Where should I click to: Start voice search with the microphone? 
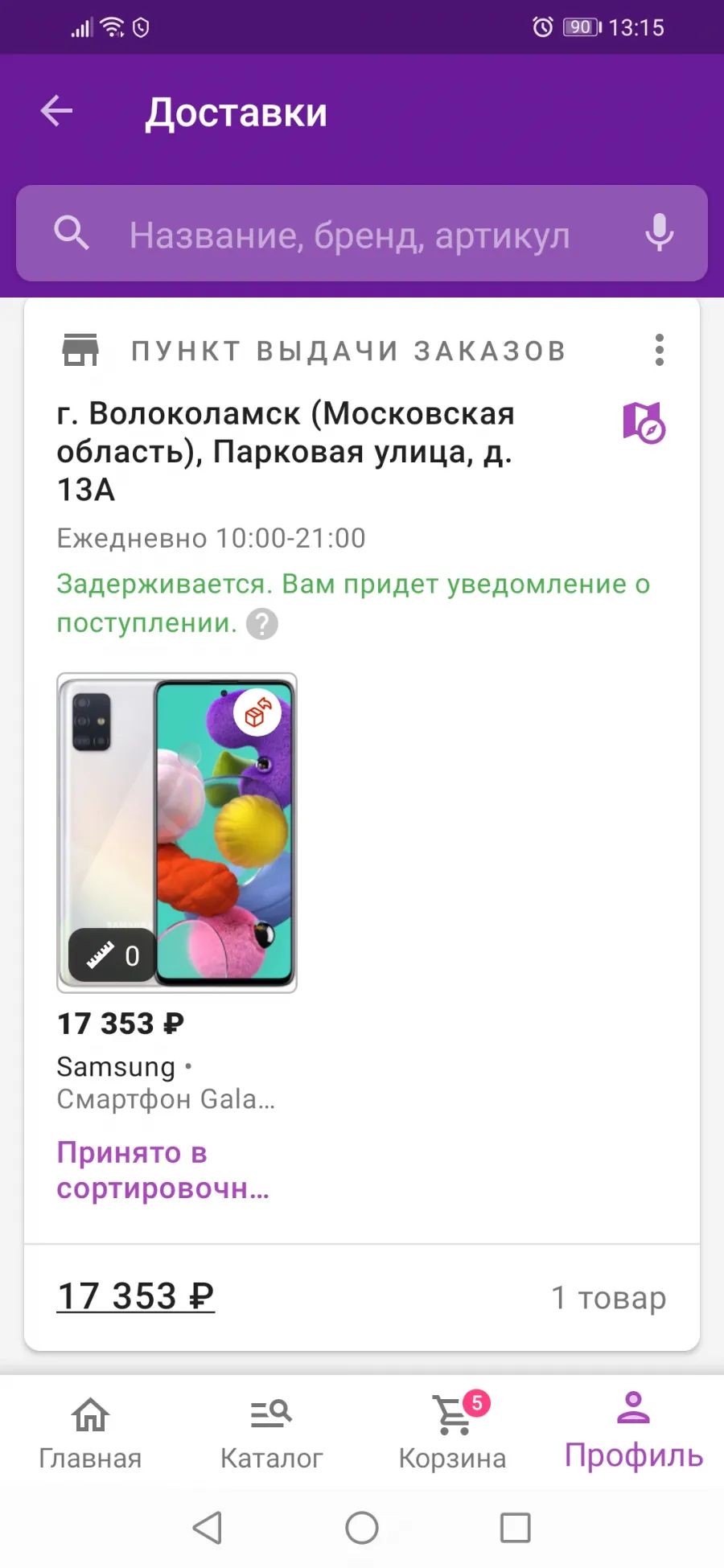pos(659,233)
